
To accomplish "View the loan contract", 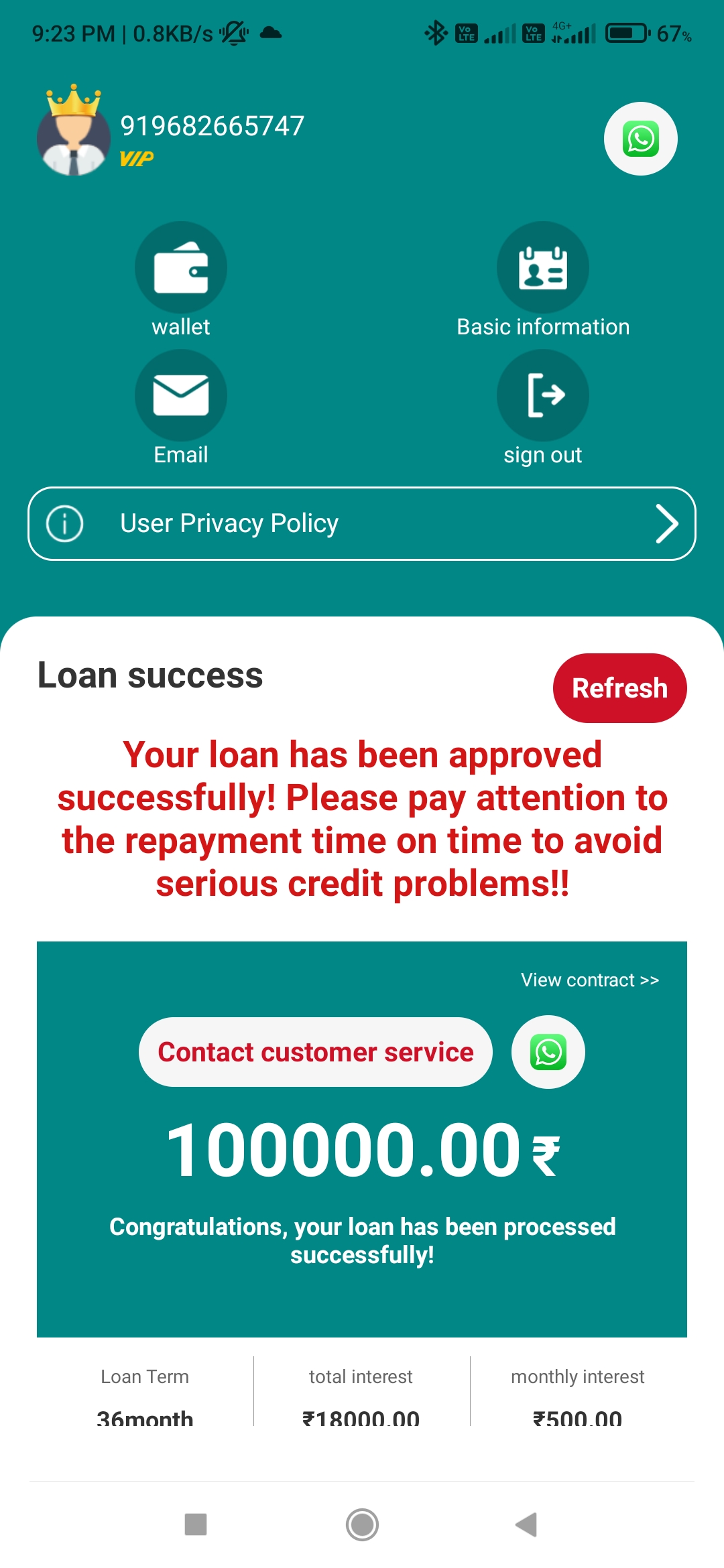I will pyautogui.click(x=590, y=980).
